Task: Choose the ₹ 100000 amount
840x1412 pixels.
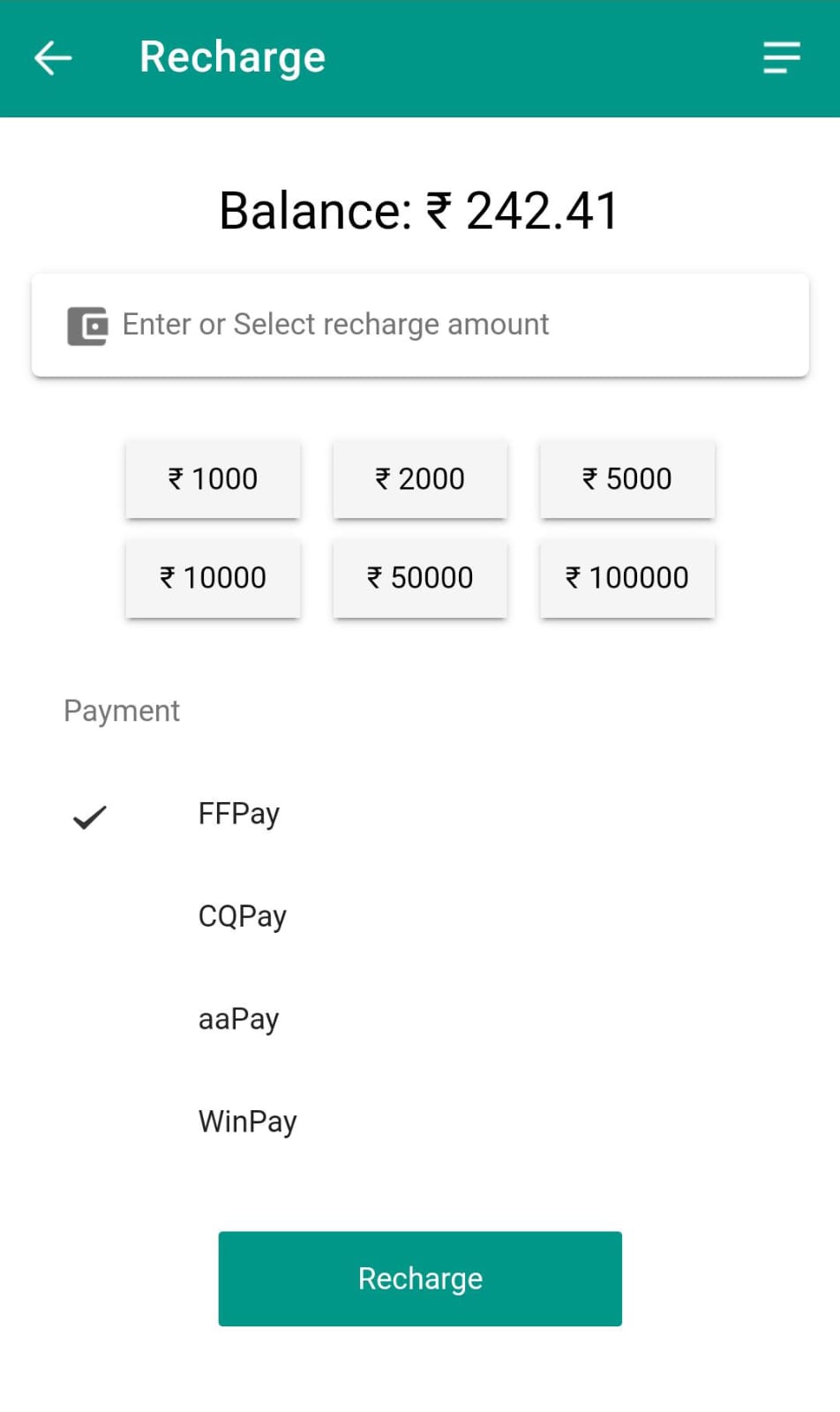Action: point(627,578)
